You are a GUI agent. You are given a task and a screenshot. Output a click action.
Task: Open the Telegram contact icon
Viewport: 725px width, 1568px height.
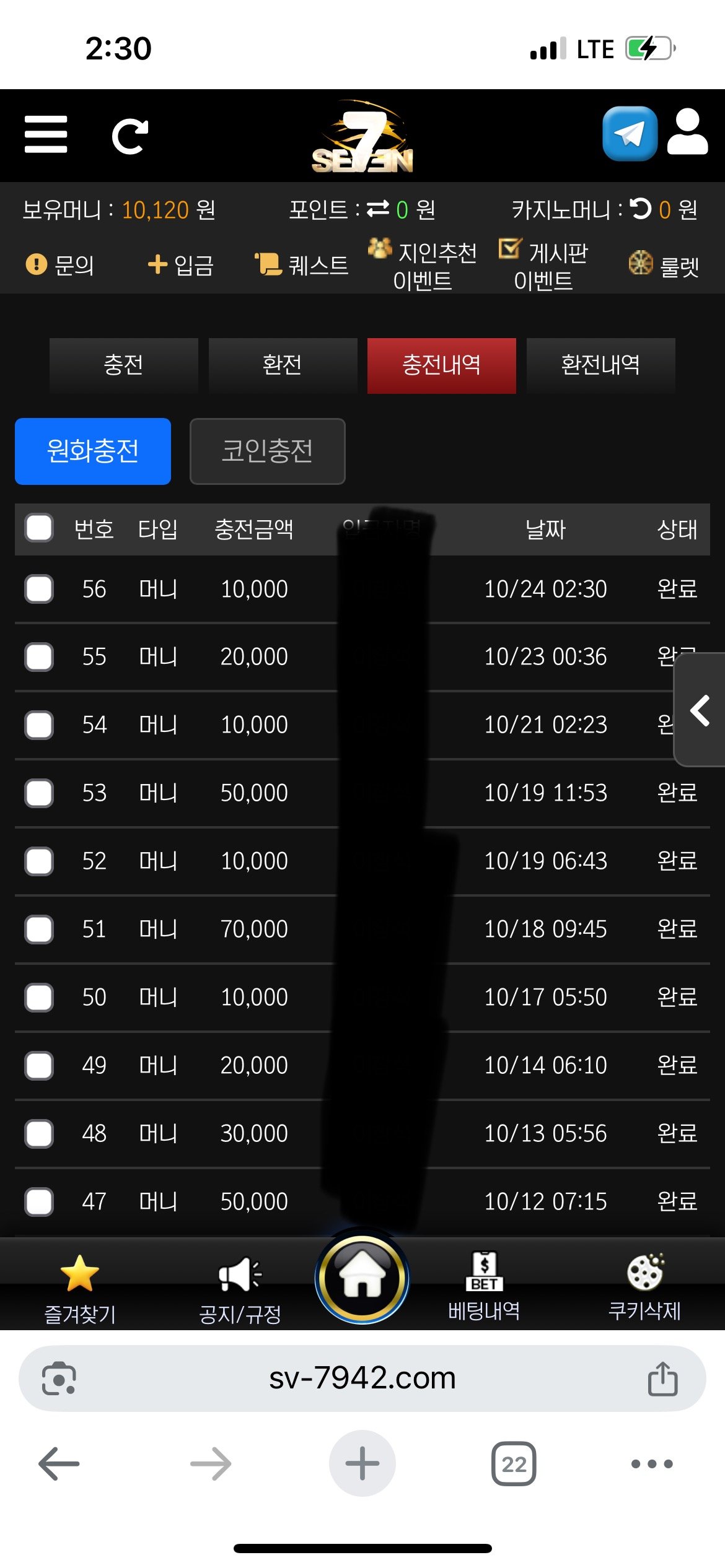(630, 134)
